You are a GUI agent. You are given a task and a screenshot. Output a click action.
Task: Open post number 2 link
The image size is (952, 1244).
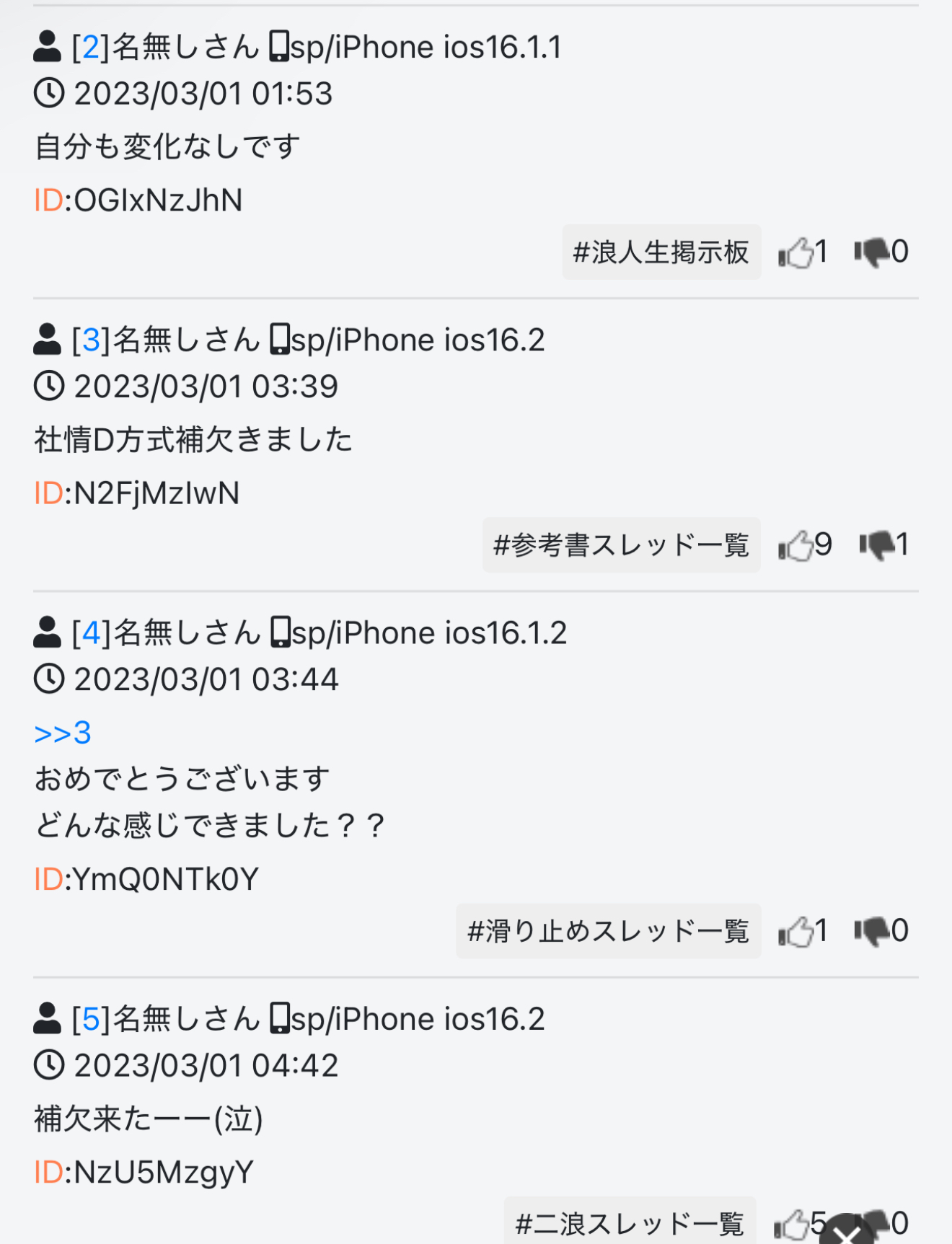[x=90, y=48]
